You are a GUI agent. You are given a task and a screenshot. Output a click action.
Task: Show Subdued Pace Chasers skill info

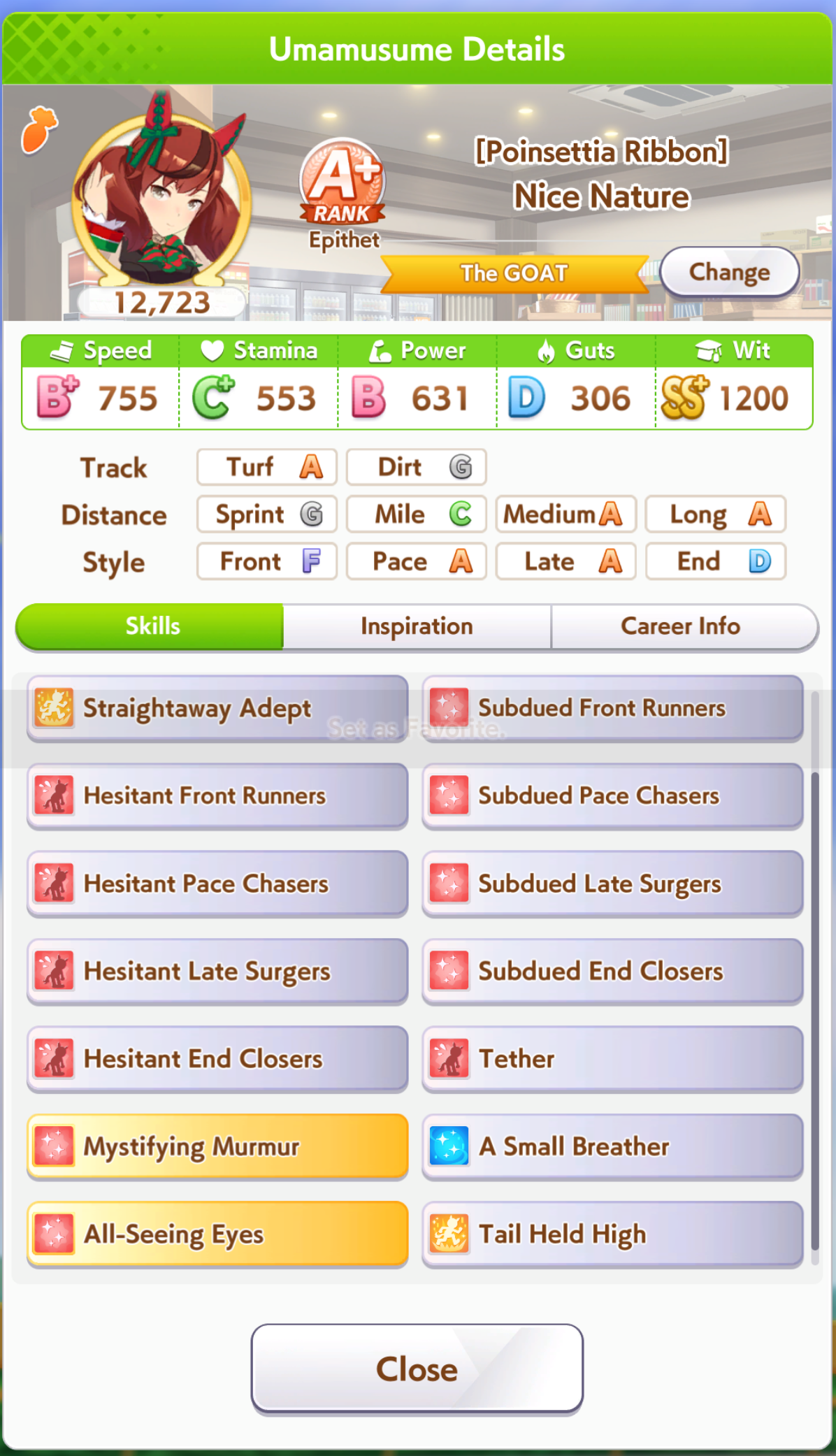[x=613, y=796]
